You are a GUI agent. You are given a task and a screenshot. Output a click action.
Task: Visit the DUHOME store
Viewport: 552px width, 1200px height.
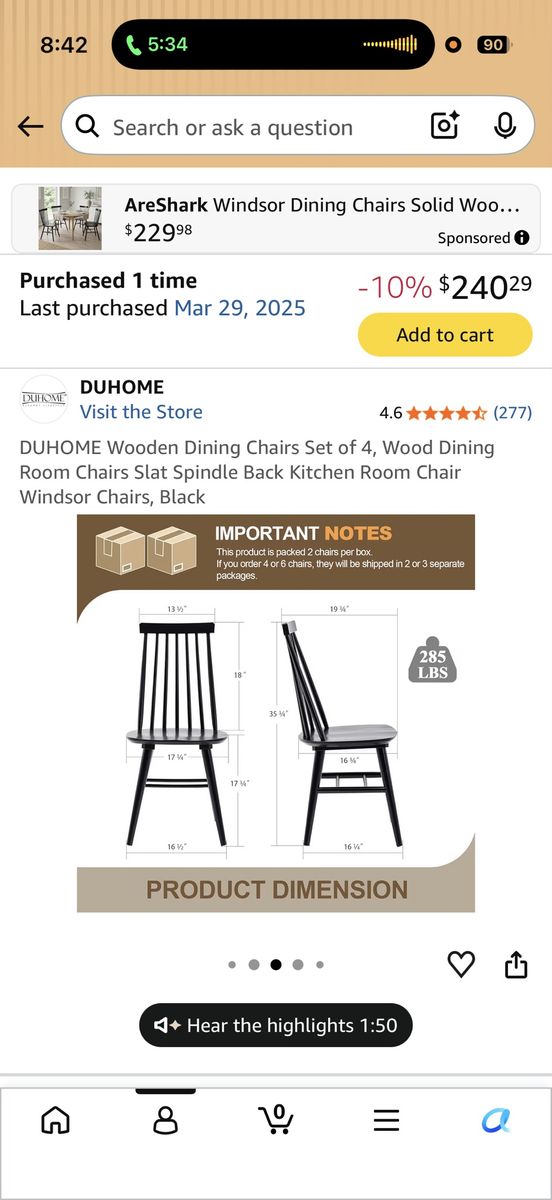tap(141, 412)
